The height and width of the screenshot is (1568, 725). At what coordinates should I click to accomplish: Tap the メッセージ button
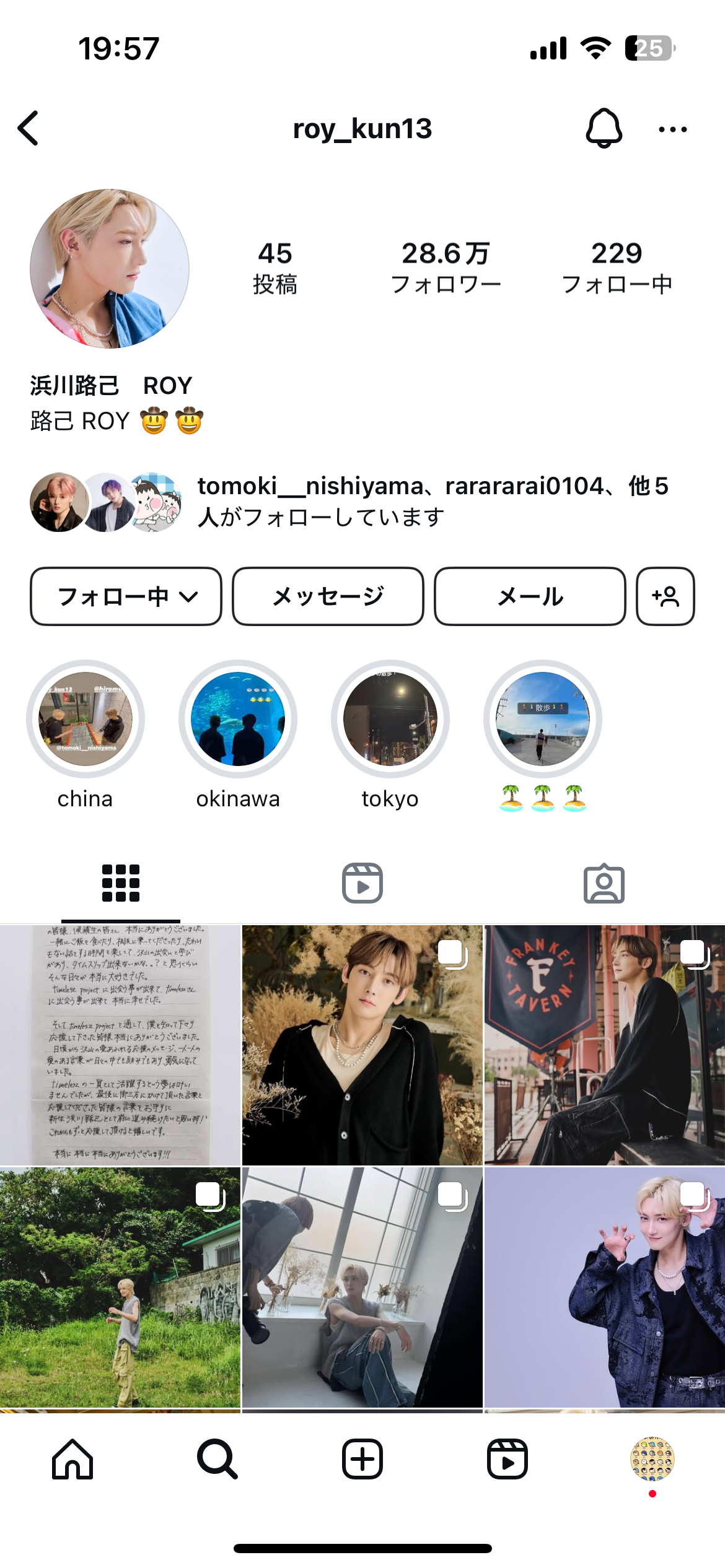point(328,596)
